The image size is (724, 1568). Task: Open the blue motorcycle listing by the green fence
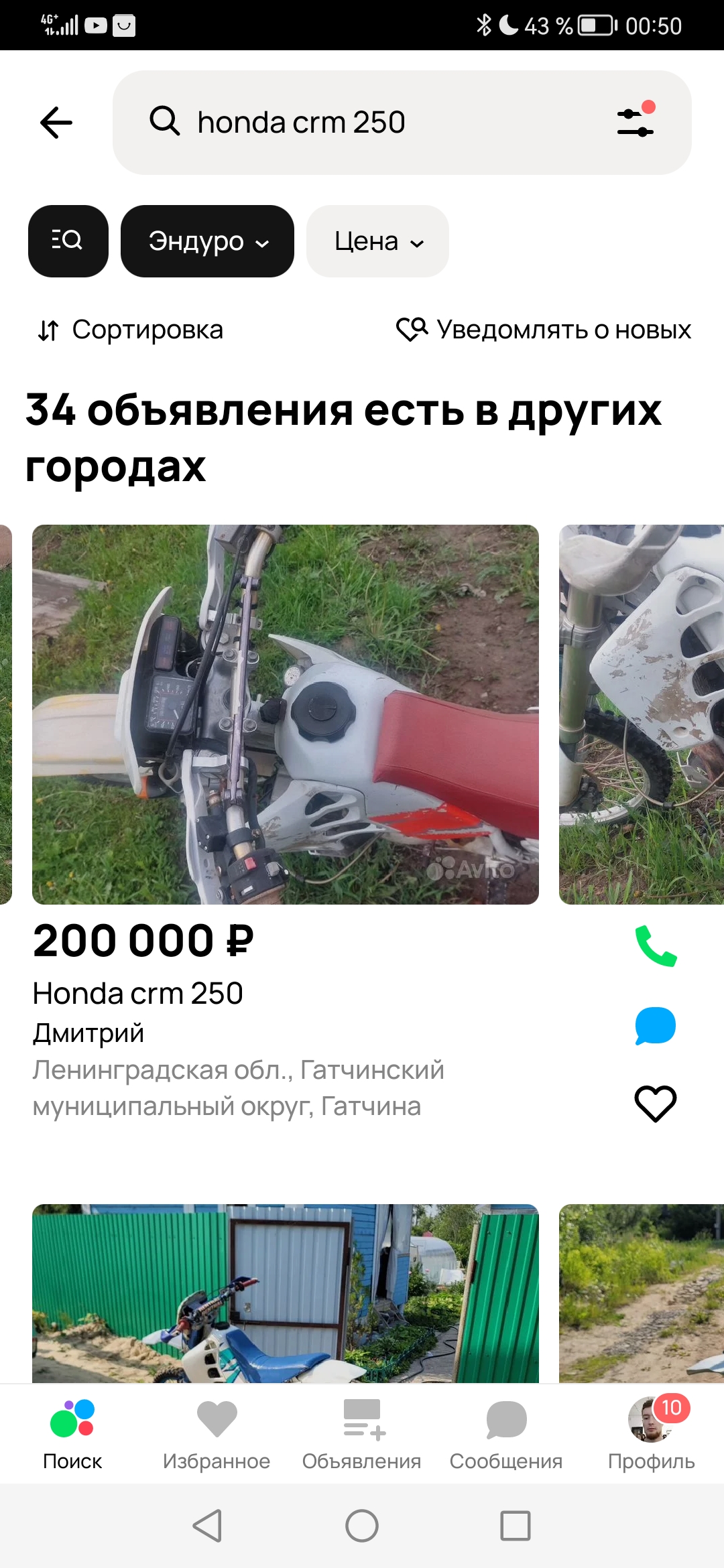pos(286,1293)
